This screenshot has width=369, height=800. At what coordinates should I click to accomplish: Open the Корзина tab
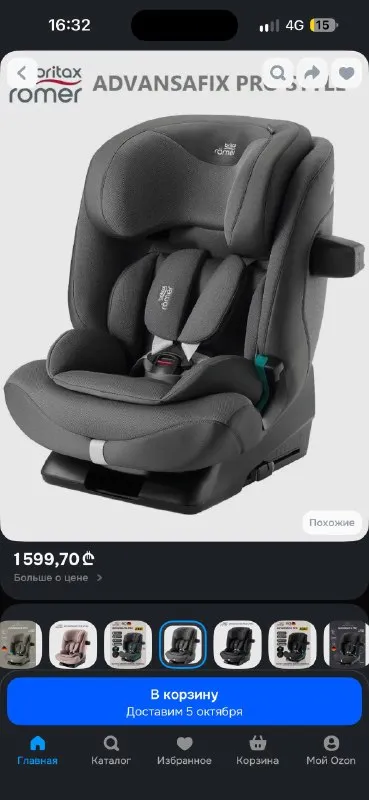tap(258, 751)
